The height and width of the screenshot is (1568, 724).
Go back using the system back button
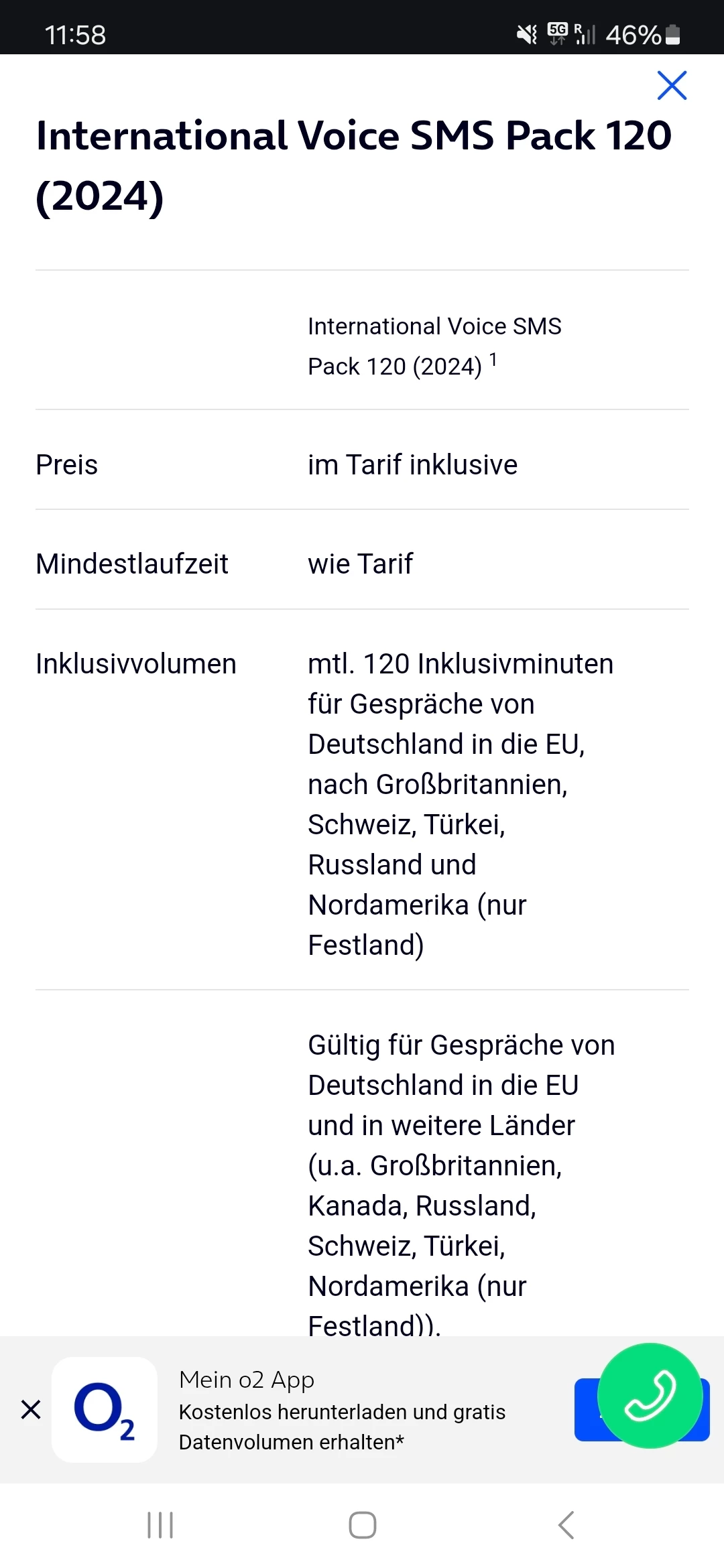coord(566,1525)
